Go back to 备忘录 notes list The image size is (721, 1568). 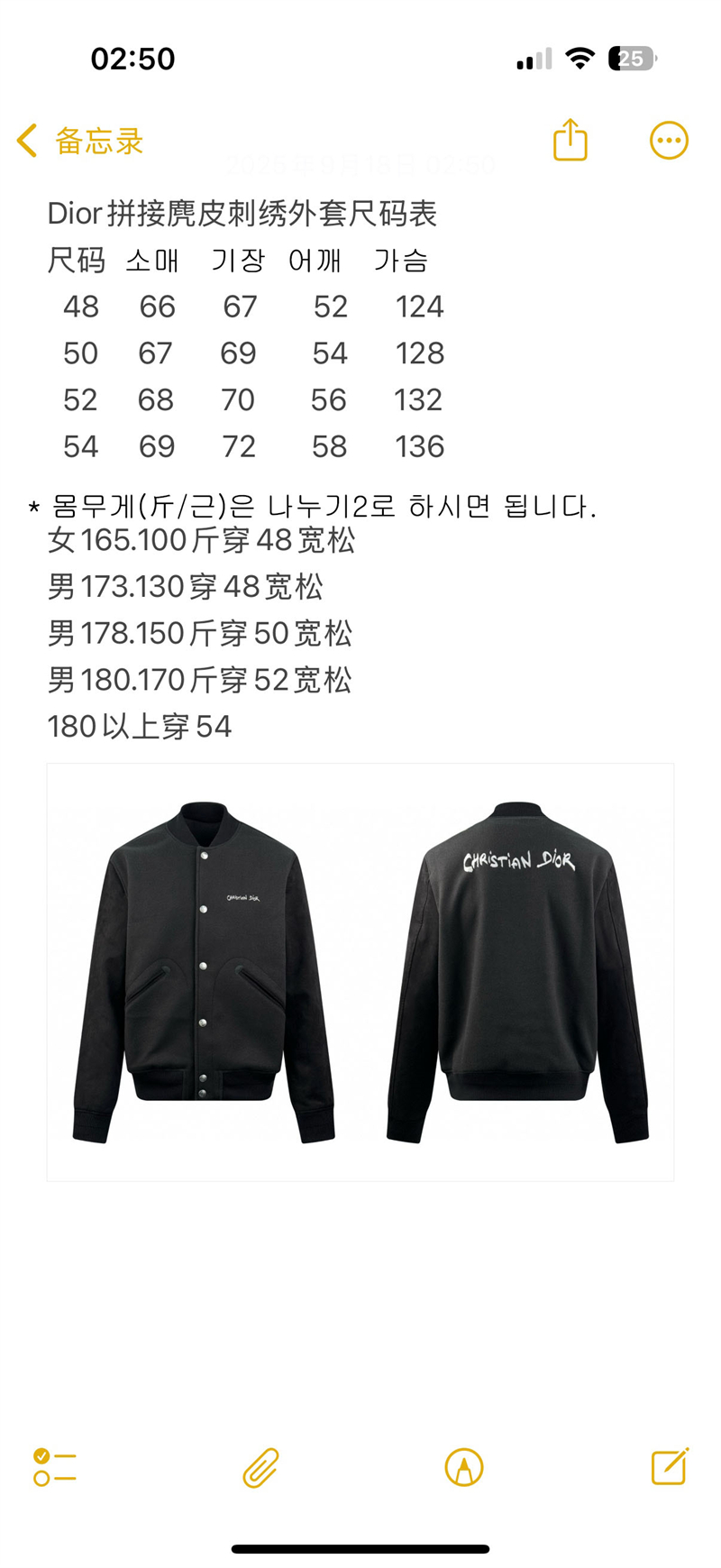tap(79, 141)
